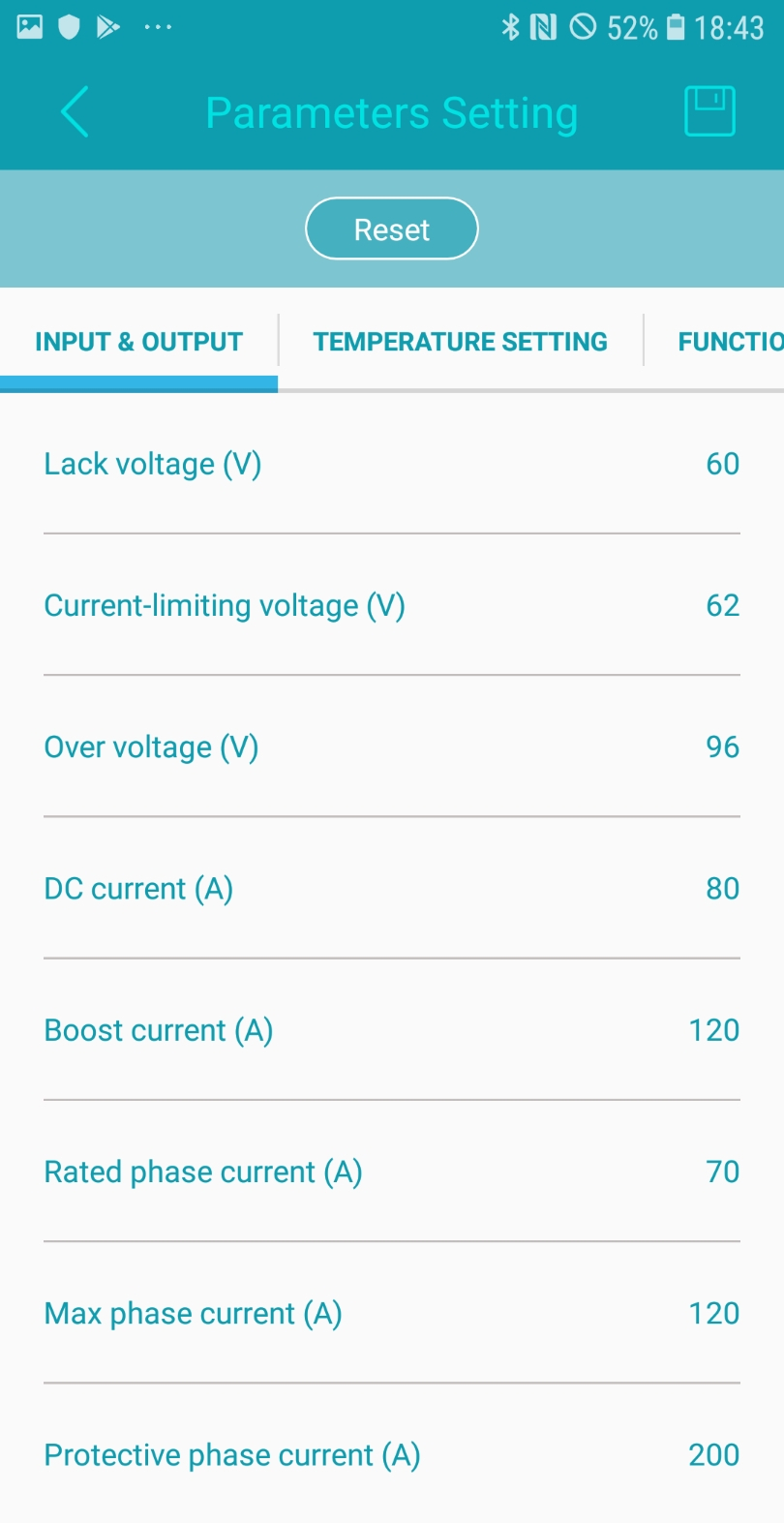The width and height of the screenshot is (784, 1523).
Task: Select the Input & Output tab
Action: click(x=138, y=342)
